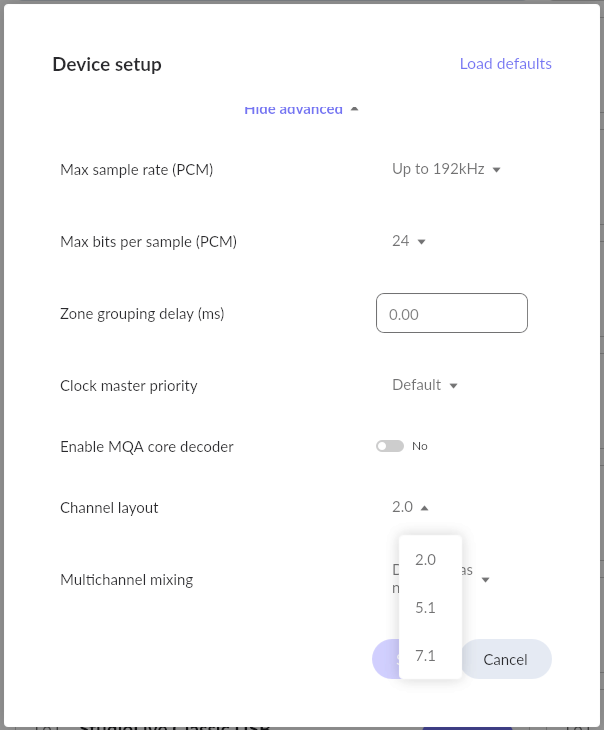Screen dimensions: 604x730
Task: Open Max bits per sample dropdown
Action: coord(408,241)
